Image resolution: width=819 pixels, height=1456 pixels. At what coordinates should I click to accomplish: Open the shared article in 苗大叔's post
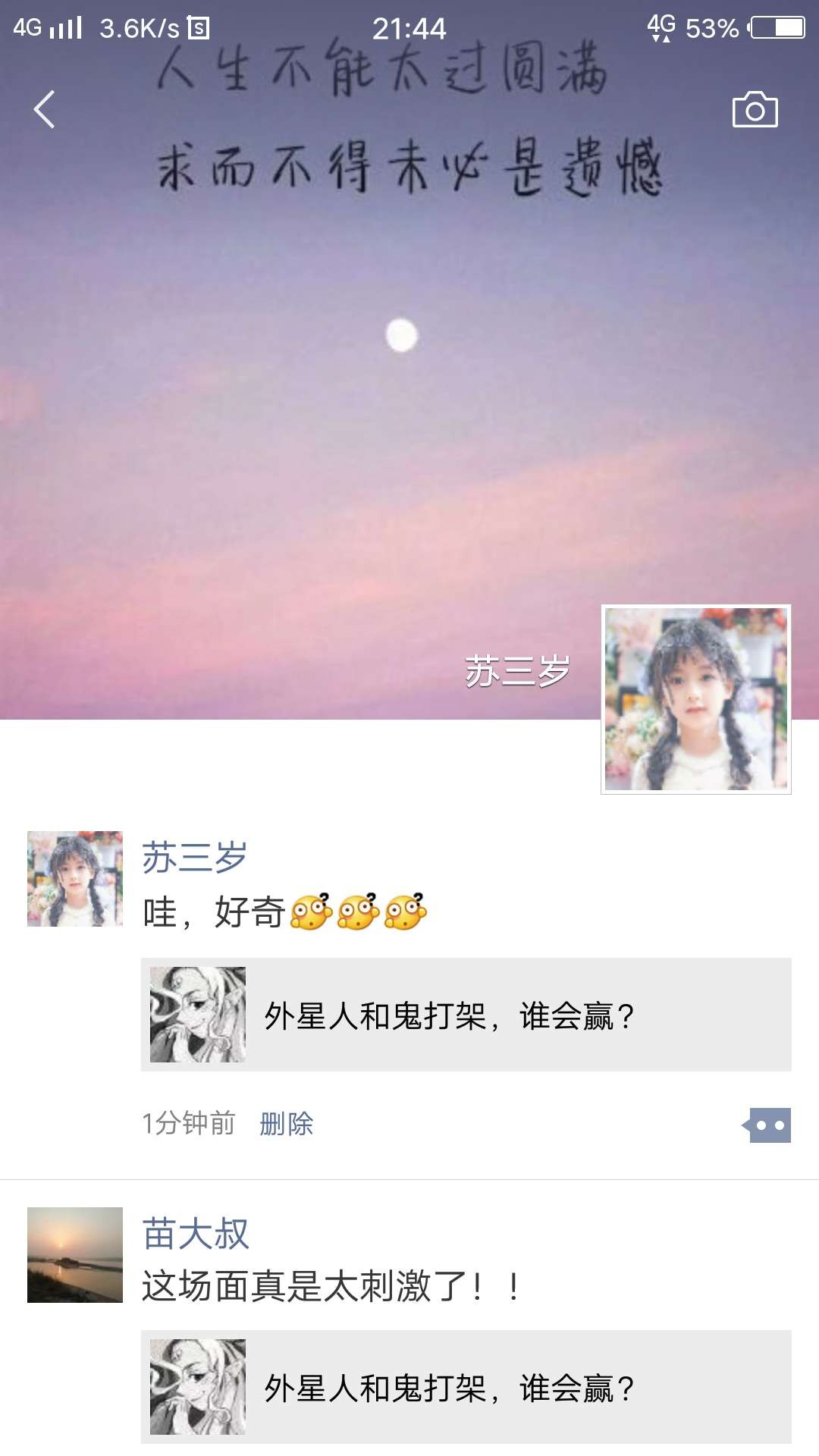tap(466, 1387)
